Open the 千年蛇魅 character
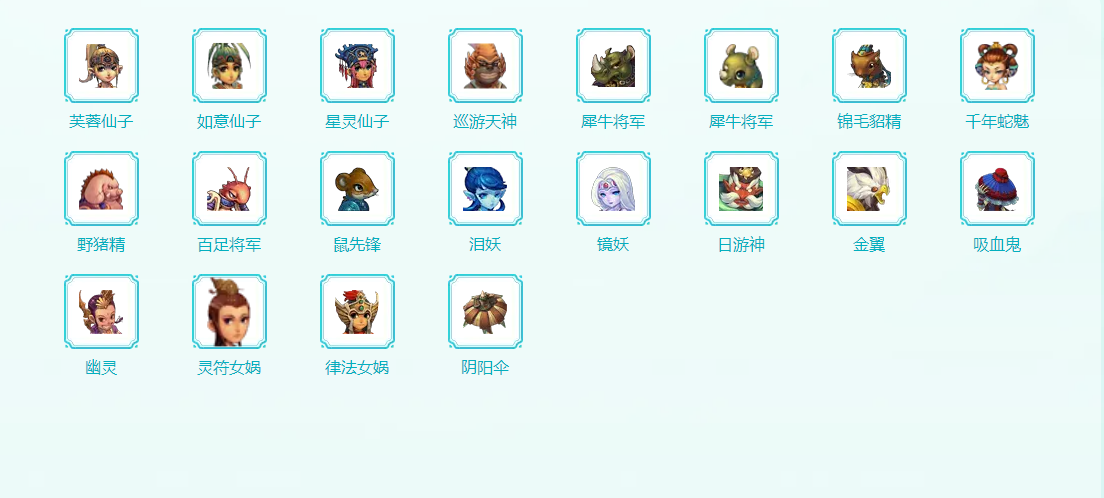1104x498 pixels. click(997, 66)
